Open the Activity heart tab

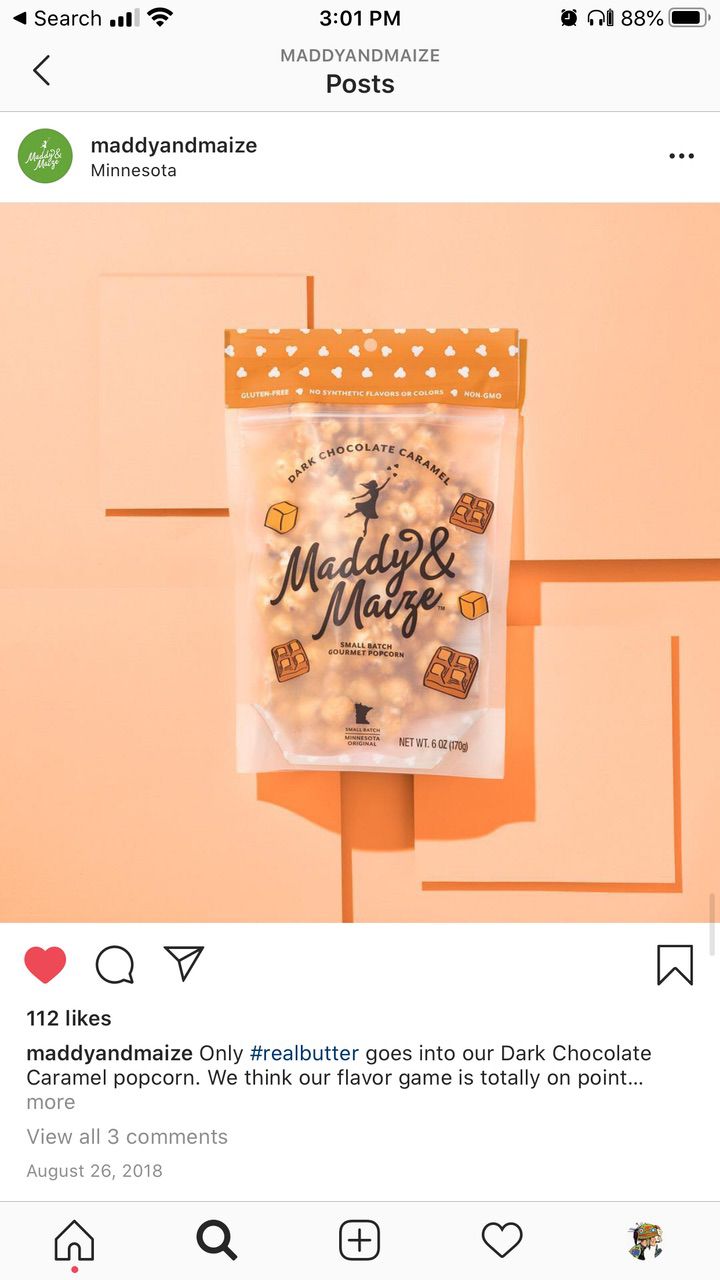click(x=502, y=1241)
